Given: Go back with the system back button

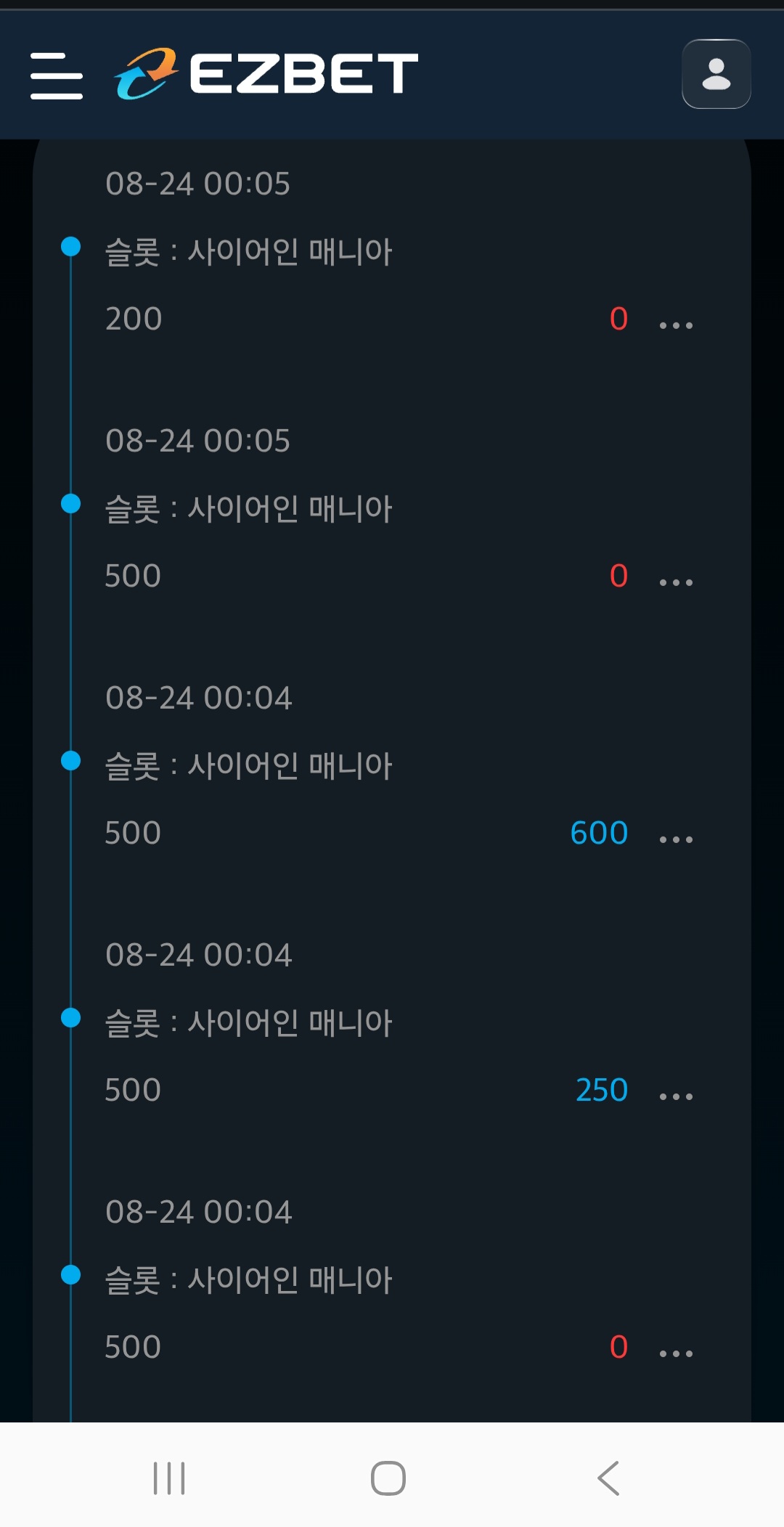Looking at the screenshot, I should pyautogui.click(x=608, y=1478).
